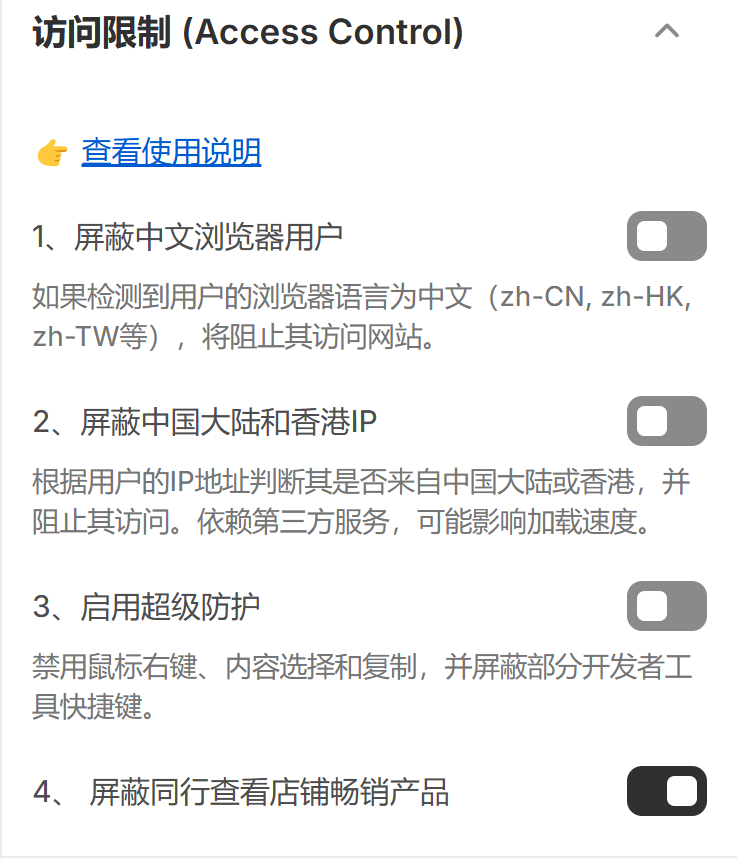Image resolution: width=738 pixels, height=859 pixels.
Task: Activate super protection to disable right-click
Action: tap(666, 606)
